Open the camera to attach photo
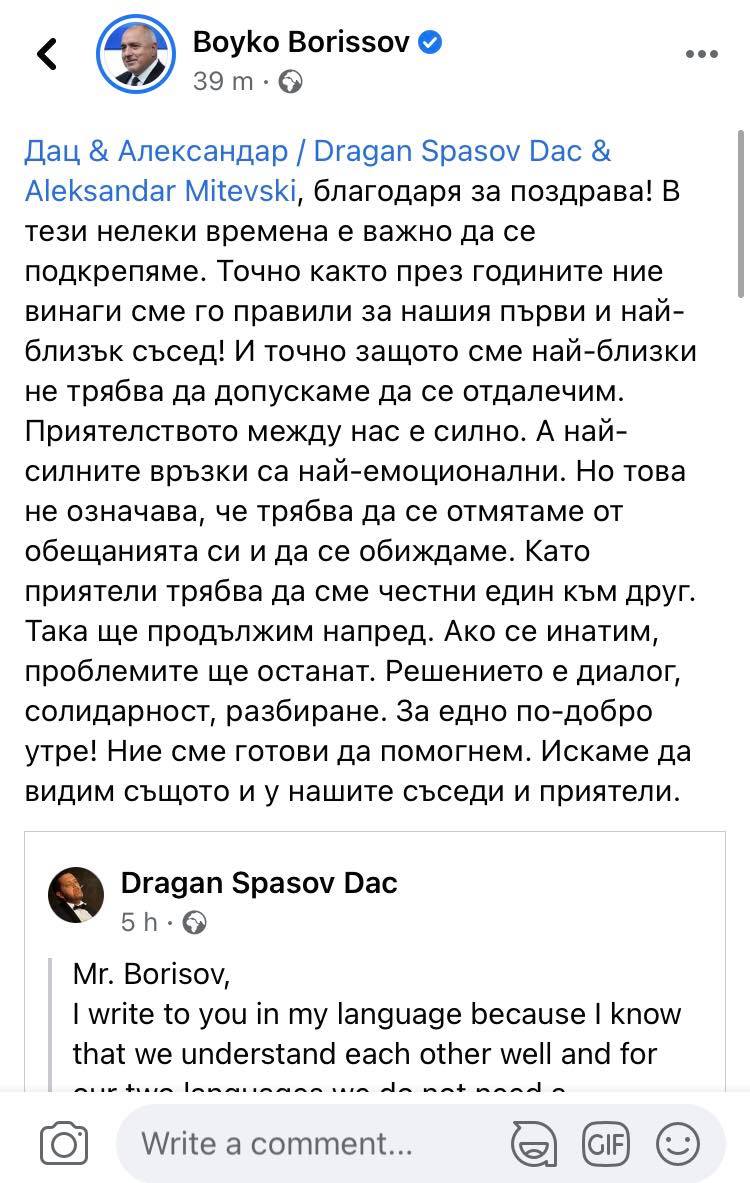 64,1143
